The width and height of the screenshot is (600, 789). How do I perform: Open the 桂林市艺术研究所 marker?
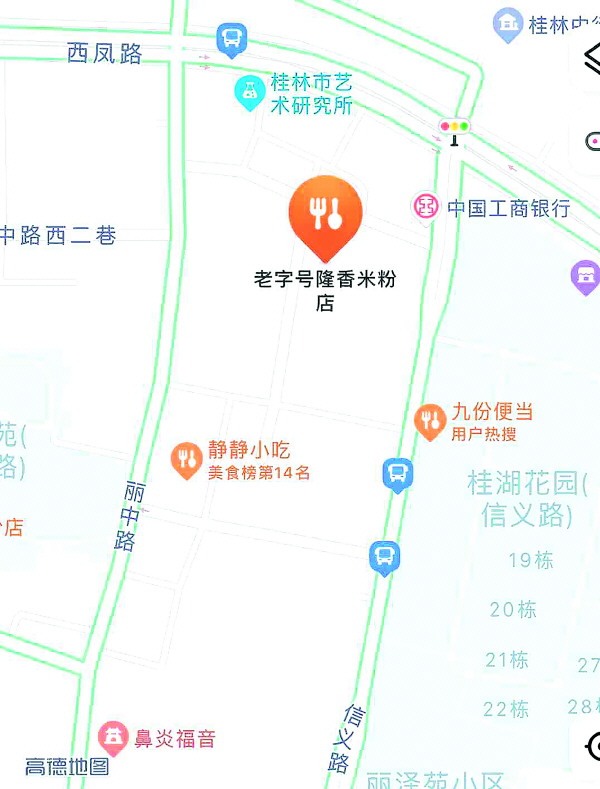pos(248,93)
